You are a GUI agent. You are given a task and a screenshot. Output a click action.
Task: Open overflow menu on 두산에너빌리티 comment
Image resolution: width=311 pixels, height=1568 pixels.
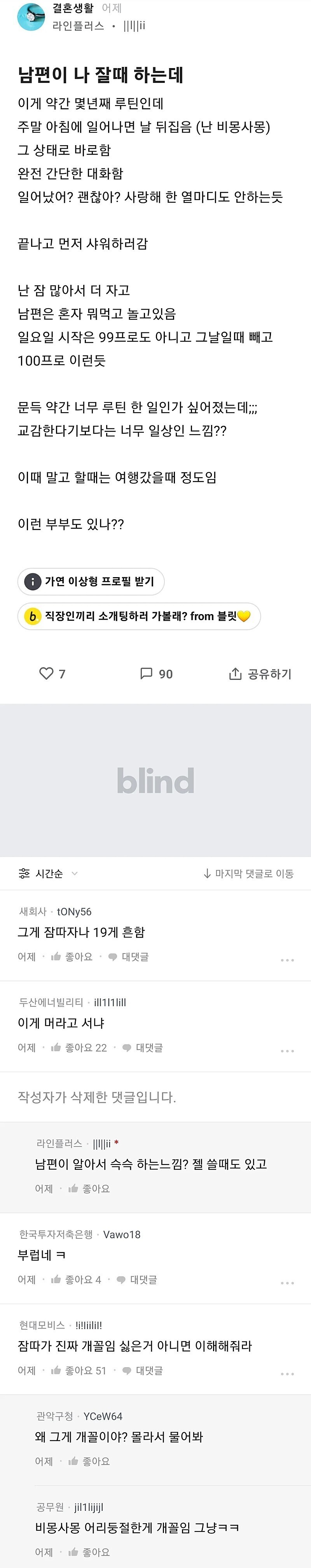(x=287, y=1051)
